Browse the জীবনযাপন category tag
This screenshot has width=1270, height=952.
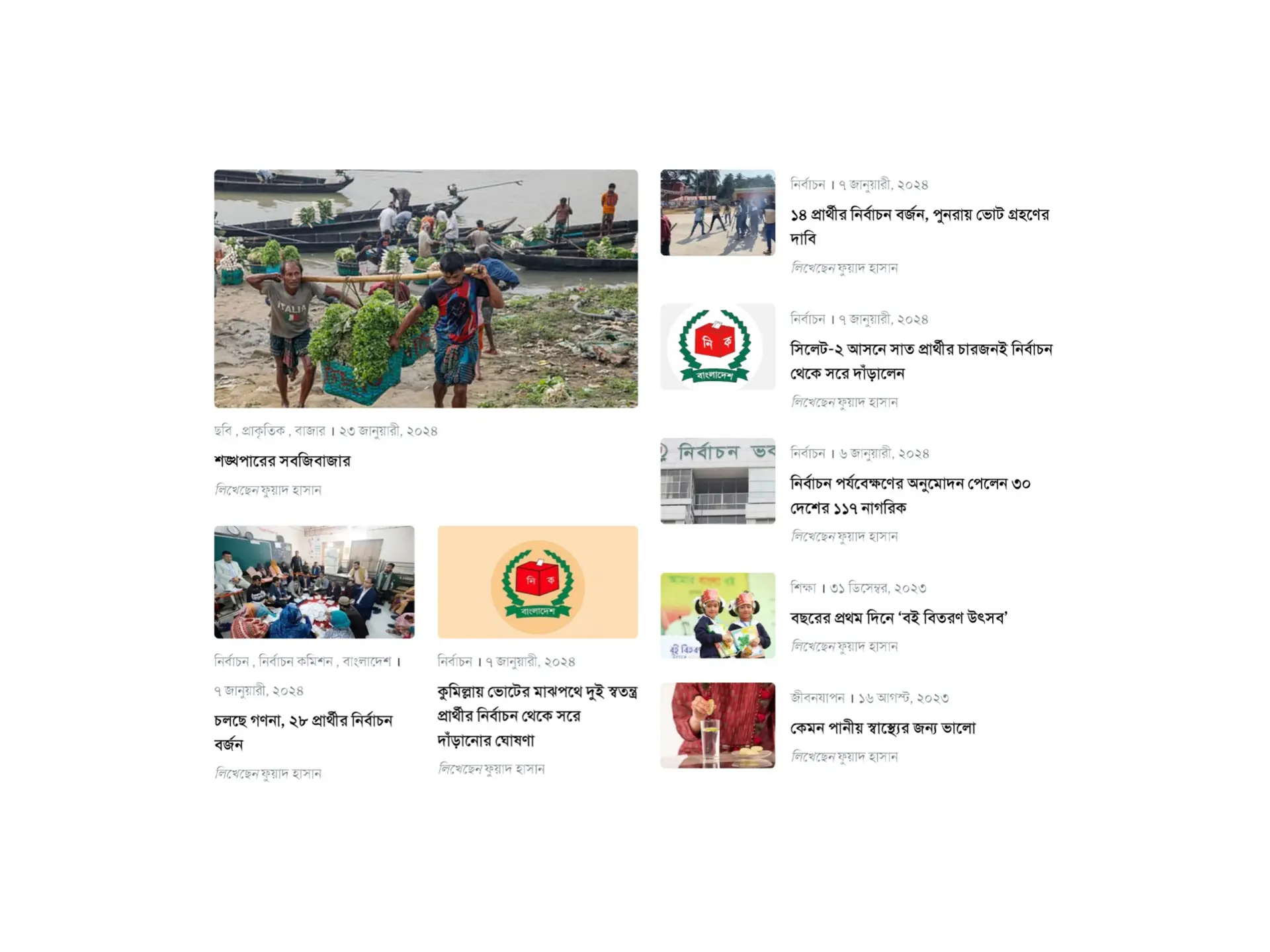pyautogui.click(x=818, y=697)
